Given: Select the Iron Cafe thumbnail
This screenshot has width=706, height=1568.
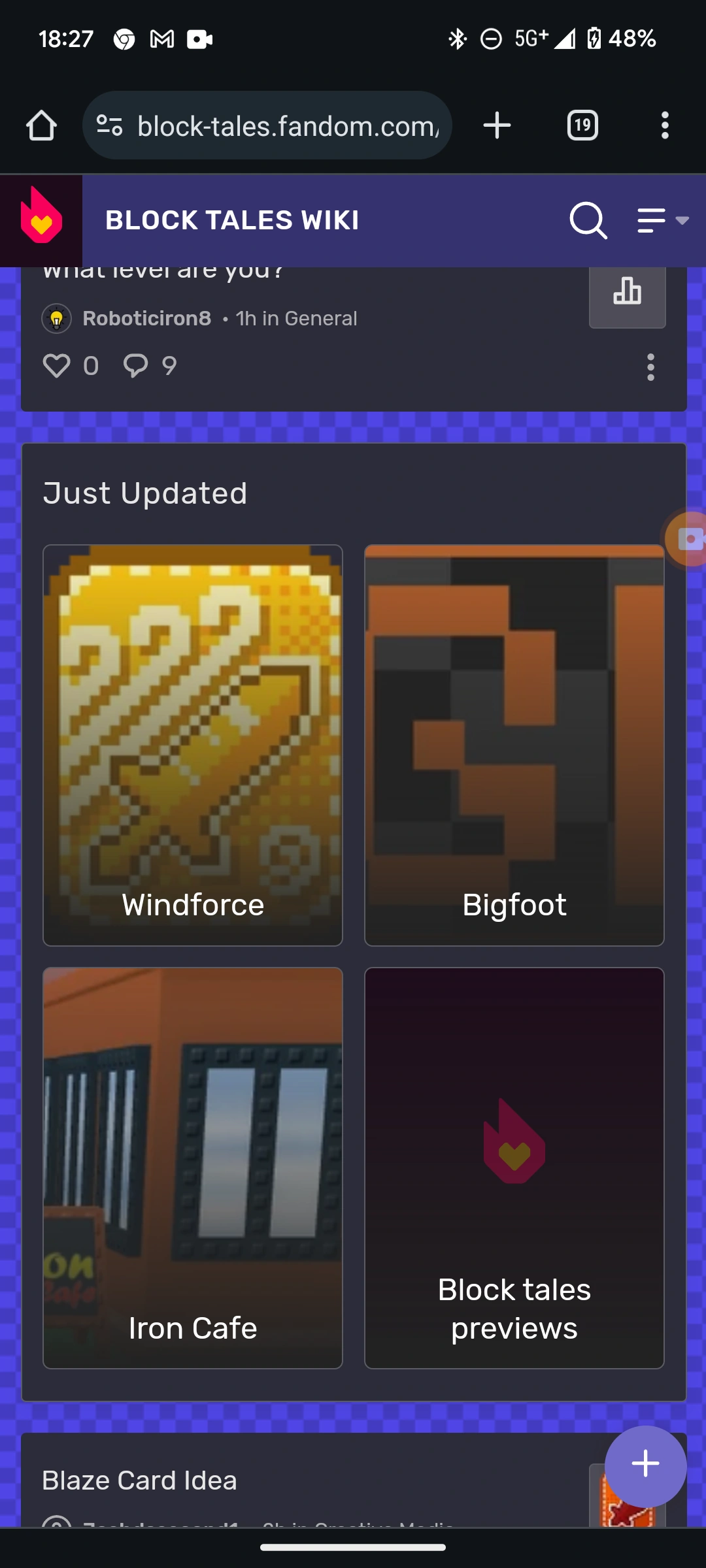Looking at the screenshot, I should [x=192, y=1169].
